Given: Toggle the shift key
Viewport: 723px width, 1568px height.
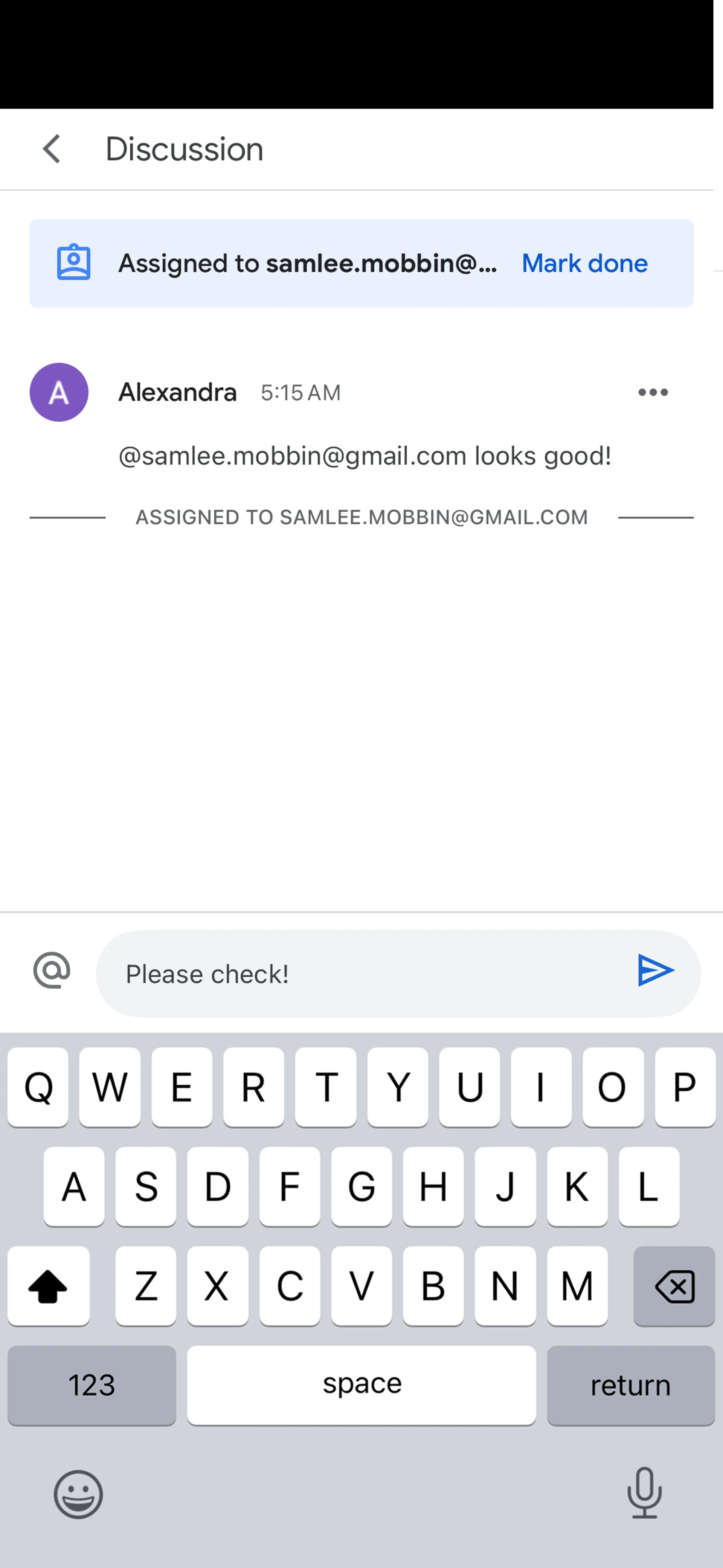Looking at the screenshot, I should pos(48,1285).
